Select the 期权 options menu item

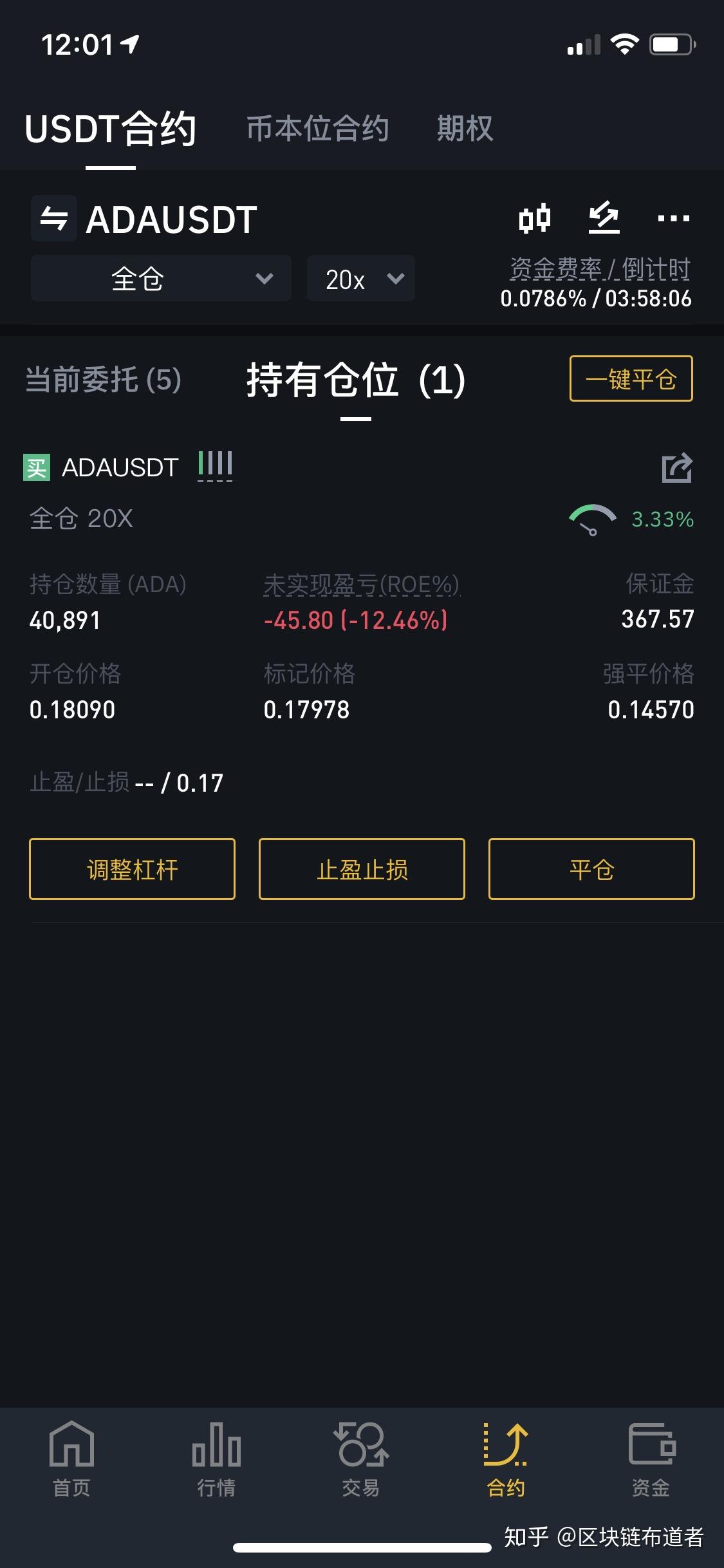coord(465,129)
